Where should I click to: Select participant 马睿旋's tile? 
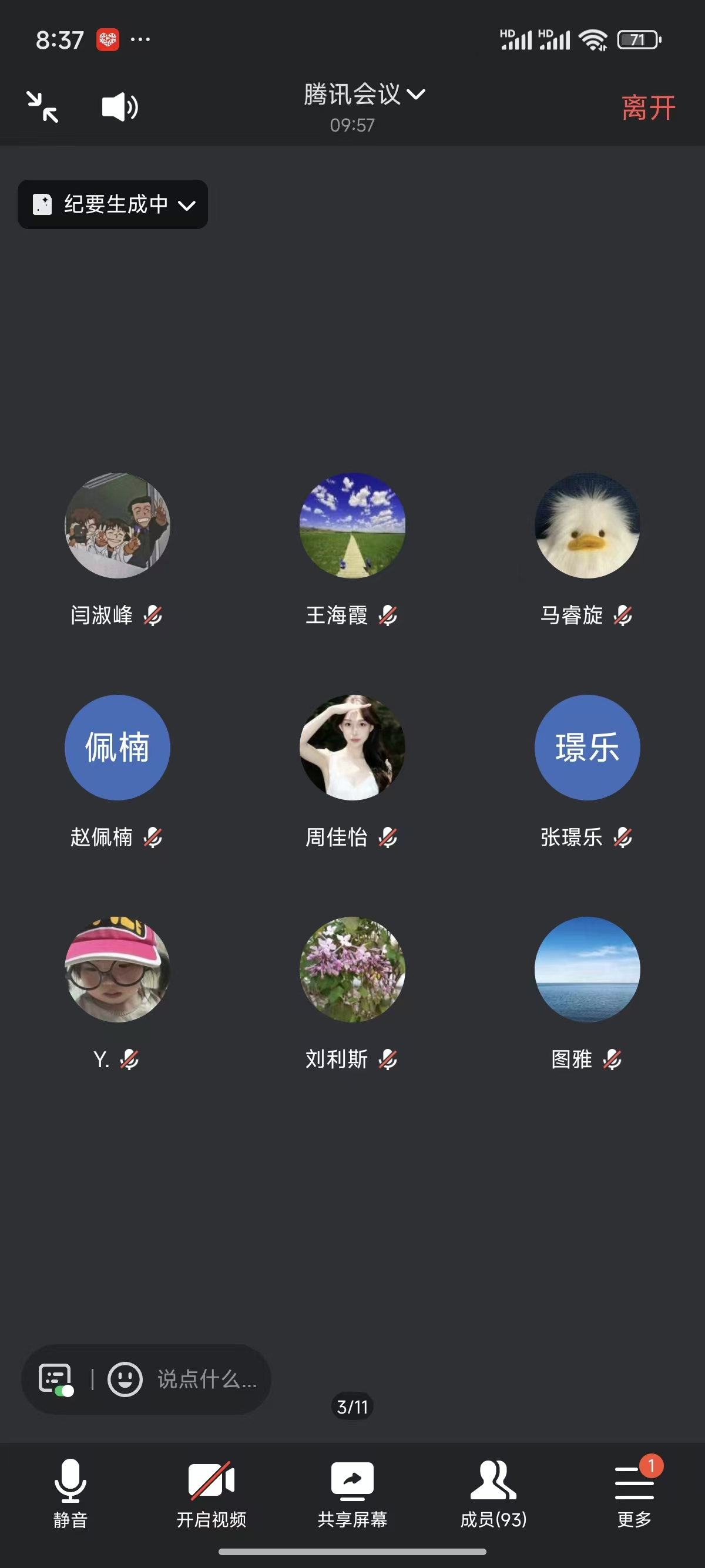pos(587,526)
